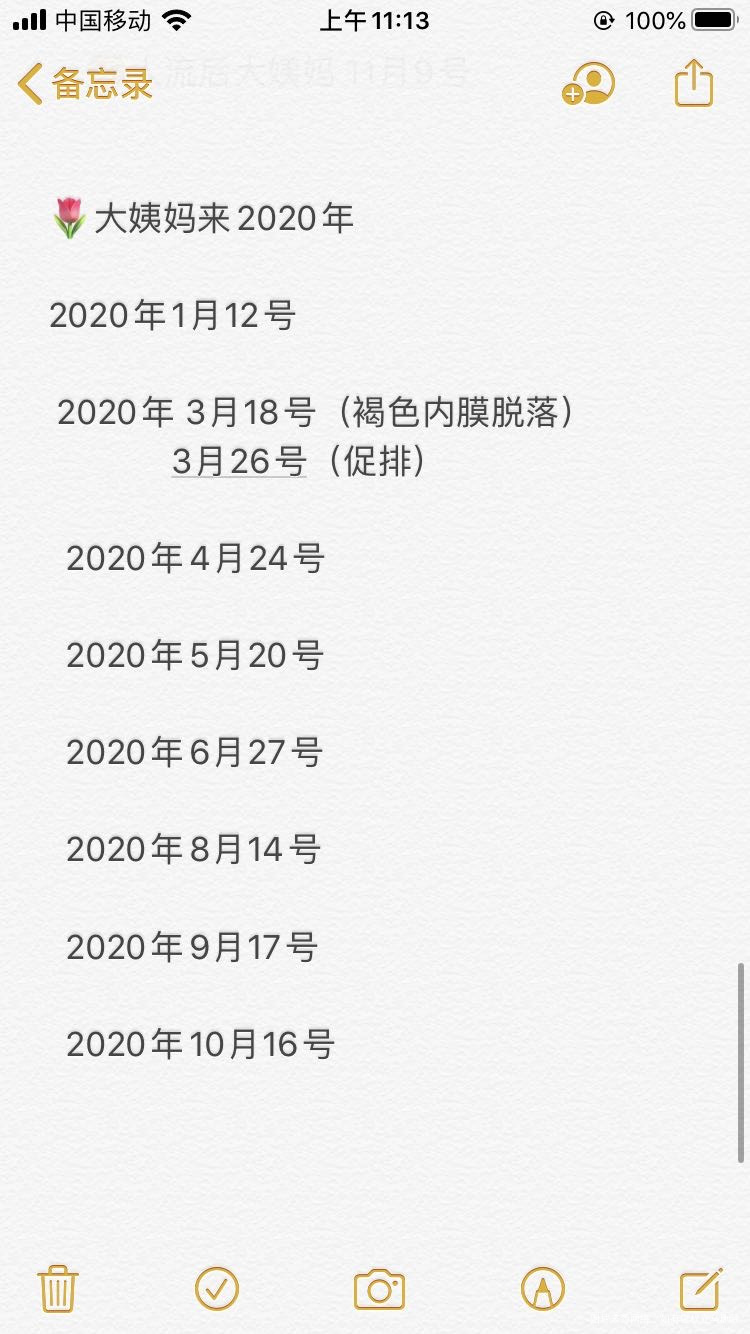Viewport: 750px width, 1334px height.
Task: Tap the back chevron arrow
Action: pyautogui.click(x=28, y=86)
